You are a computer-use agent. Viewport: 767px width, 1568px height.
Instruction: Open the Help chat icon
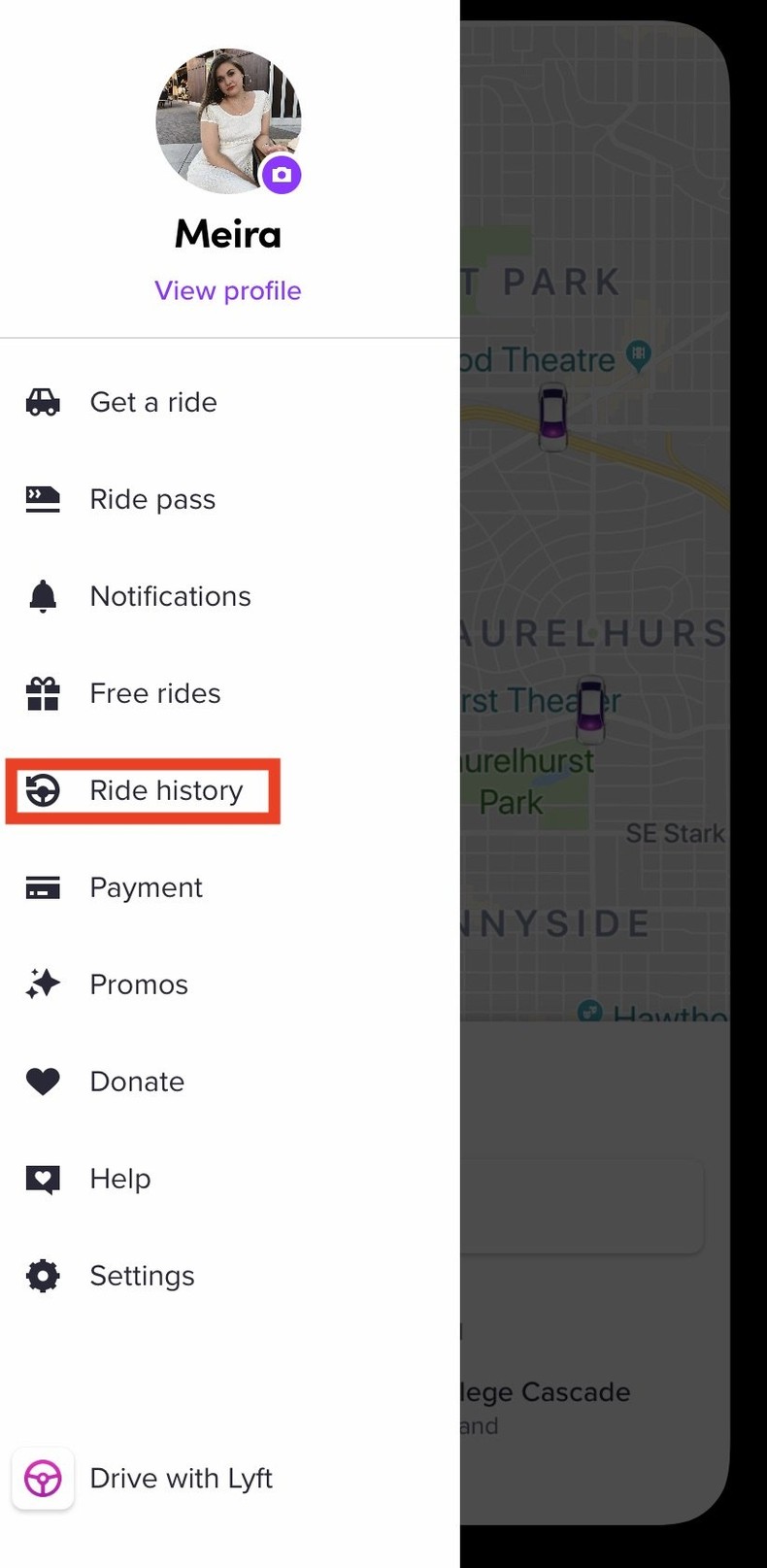43,1178
